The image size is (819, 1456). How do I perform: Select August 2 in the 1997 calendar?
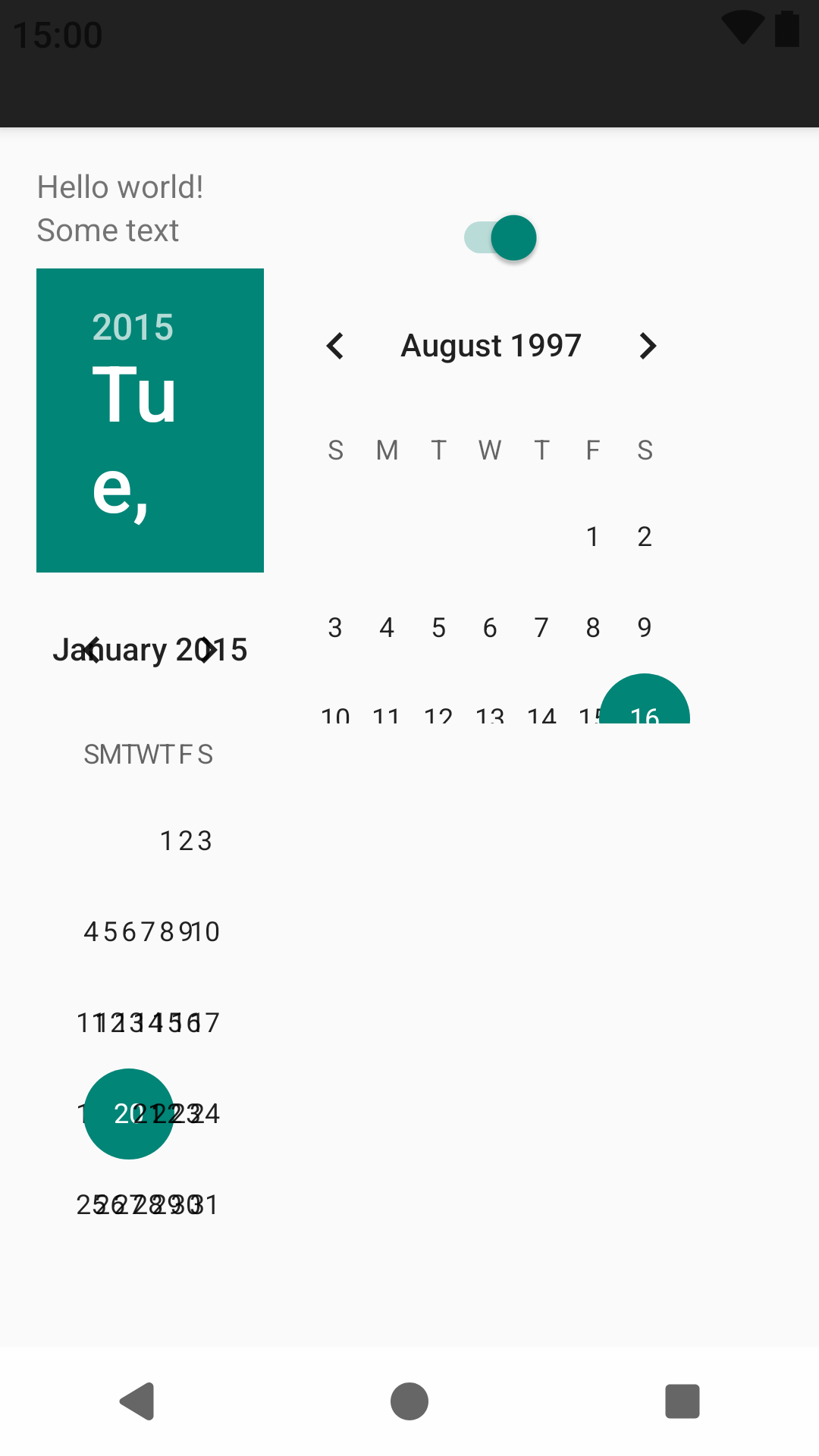coord(645,537)
